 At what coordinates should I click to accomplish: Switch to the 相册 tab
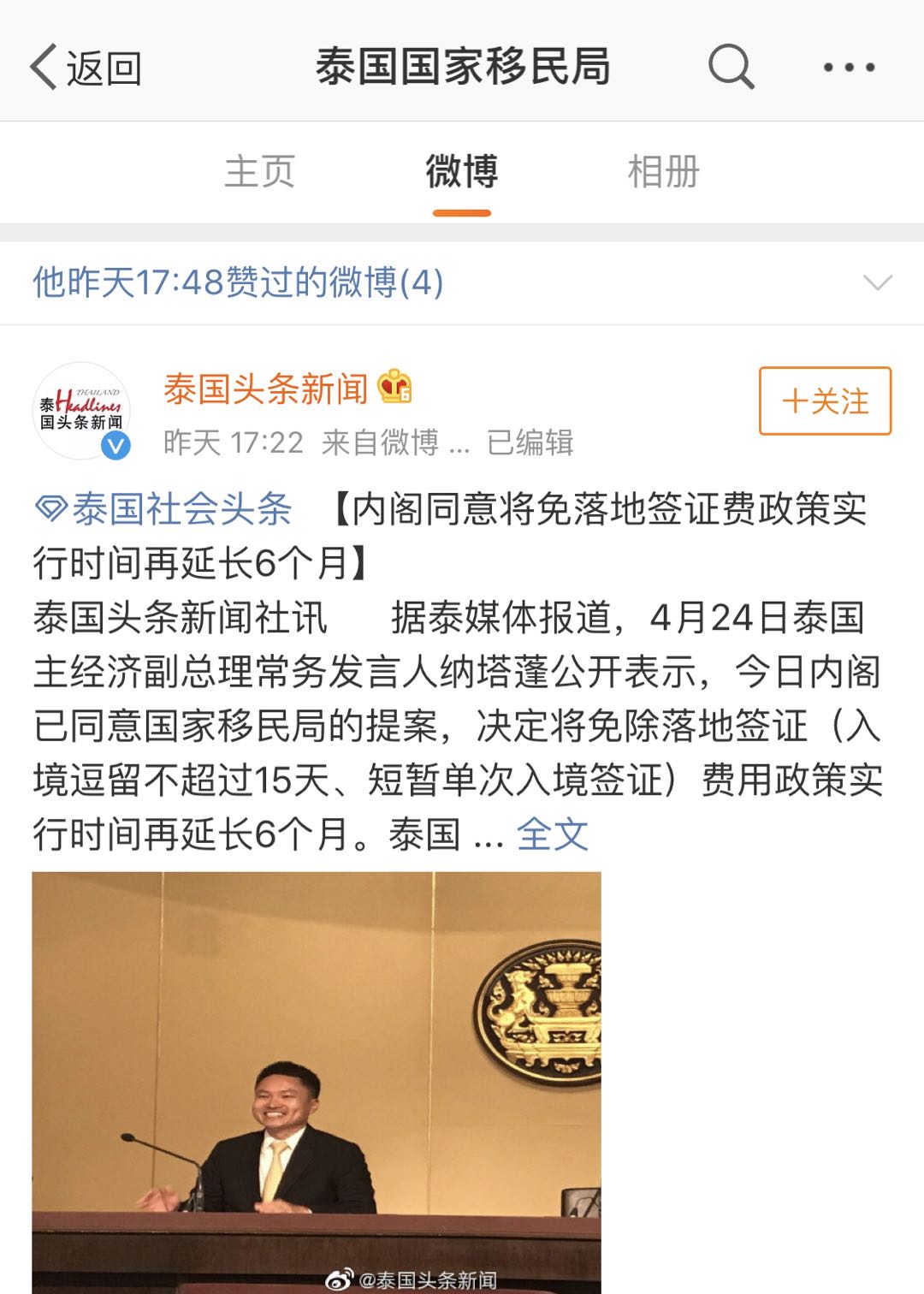[x=663, y=171]
